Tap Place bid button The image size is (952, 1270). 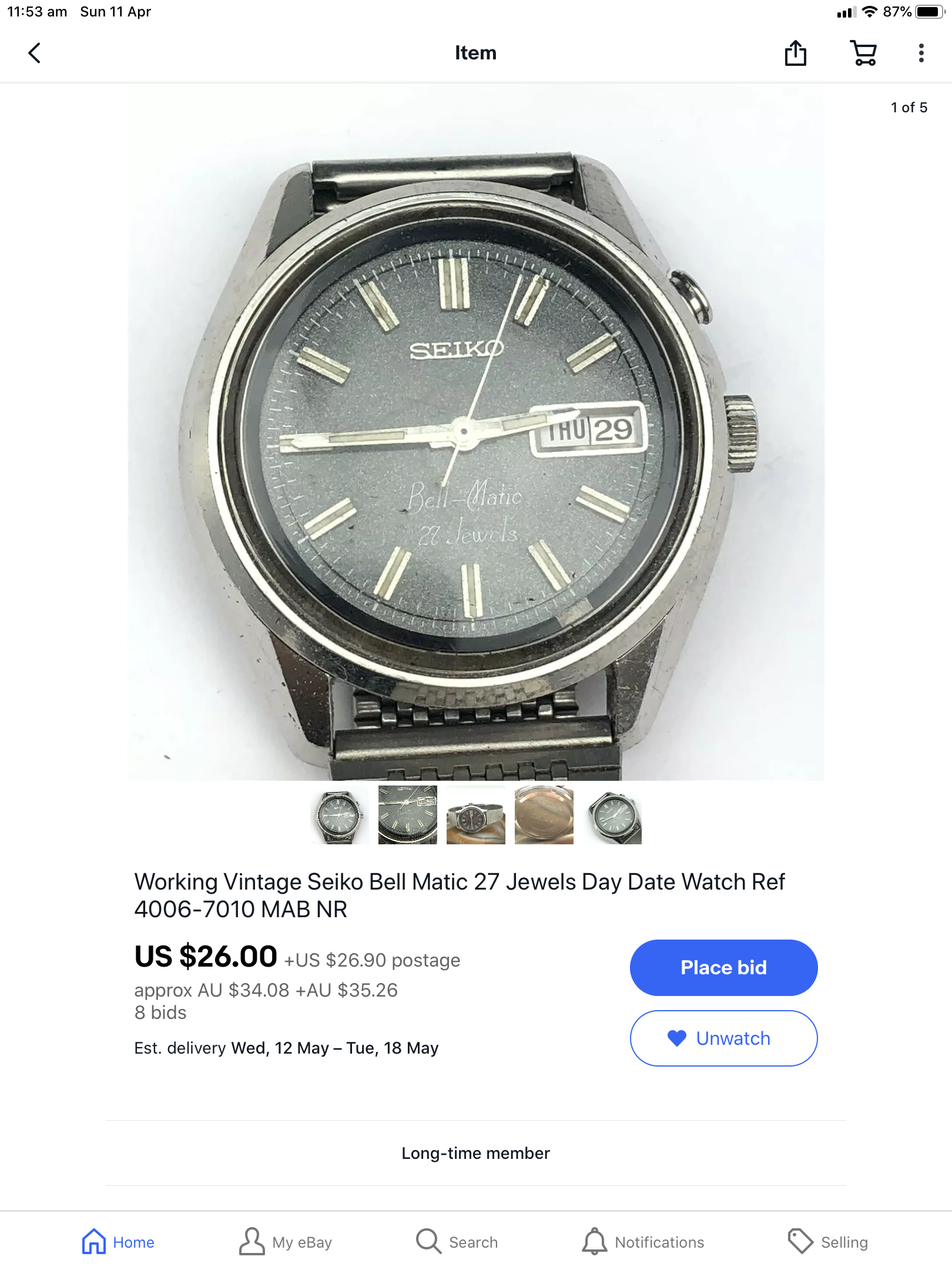click(x=723, y=968)
